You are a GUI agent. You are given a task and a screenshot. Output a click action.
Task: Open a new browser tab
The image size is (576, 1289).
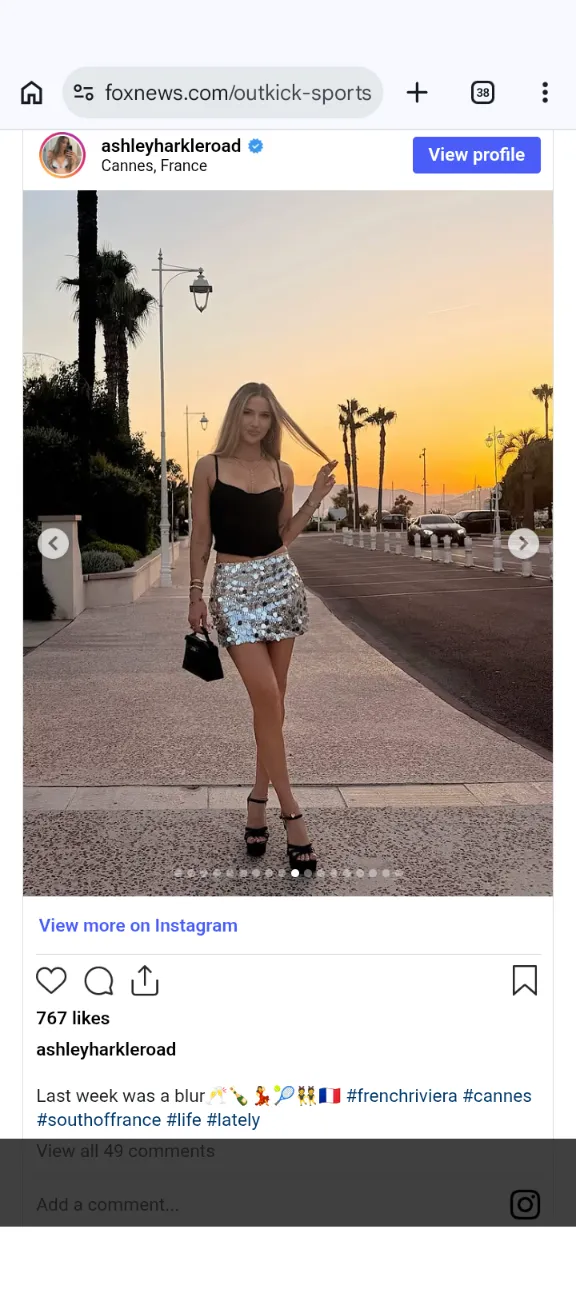(x=417, y=93)
